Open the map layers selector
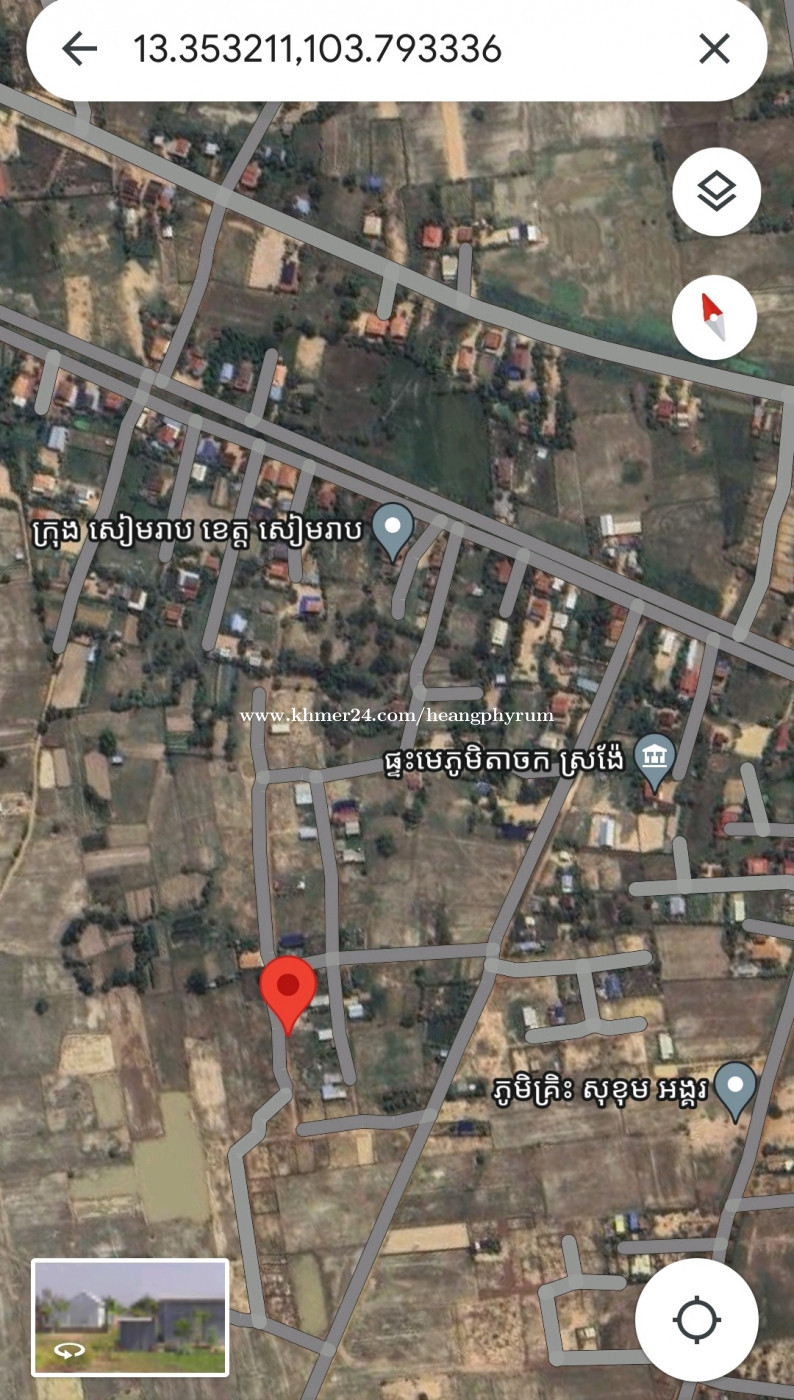 [716, 192]
